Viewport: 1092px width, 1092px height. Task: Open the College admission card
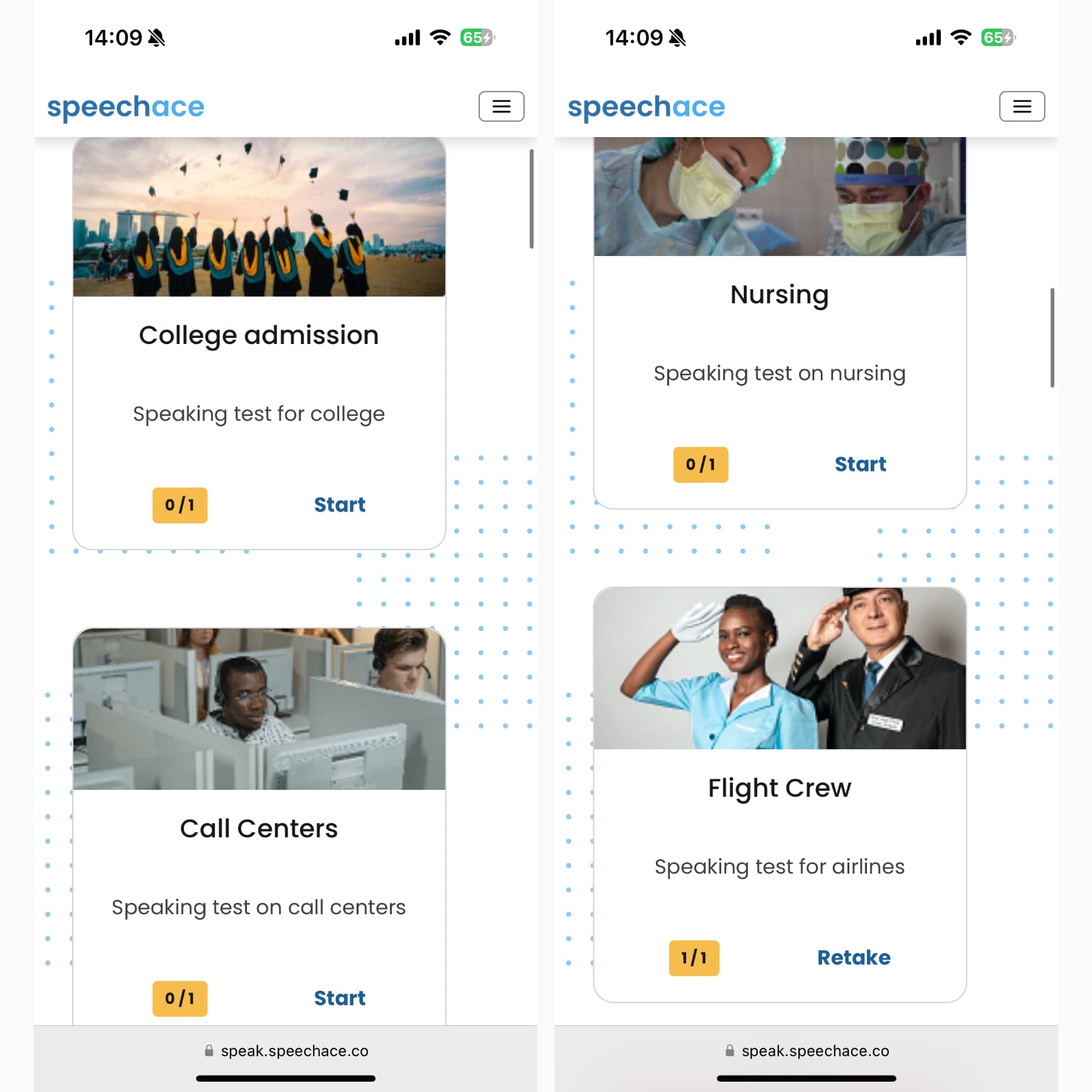258,335
